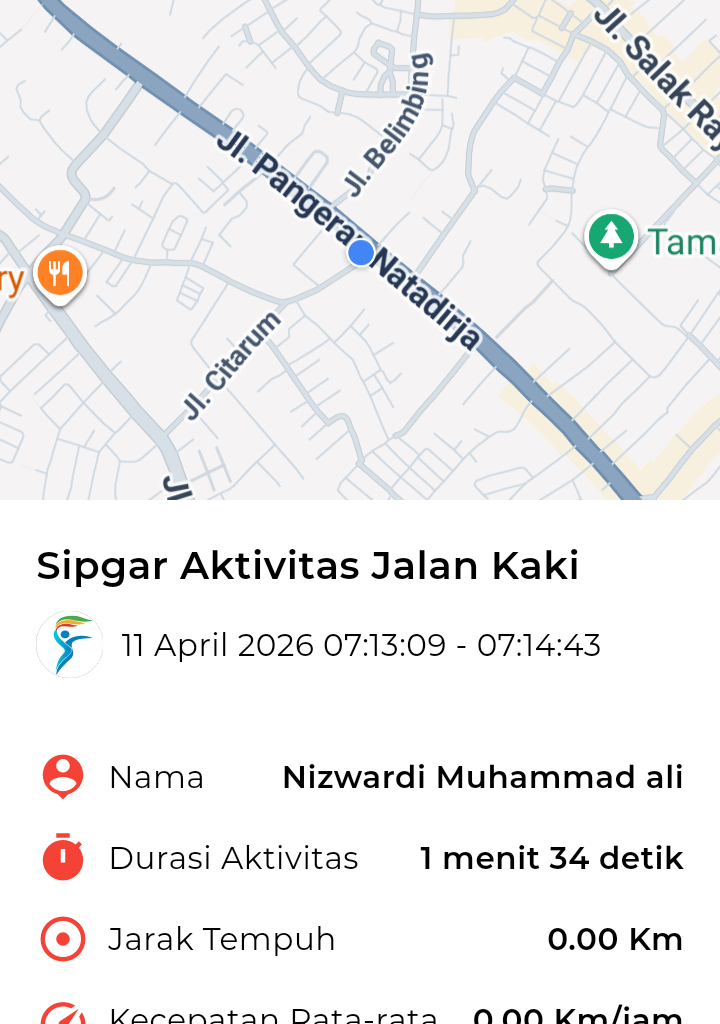Tap the orange restaurant marker on the map
720x1024 pixels.
[60, 273]
